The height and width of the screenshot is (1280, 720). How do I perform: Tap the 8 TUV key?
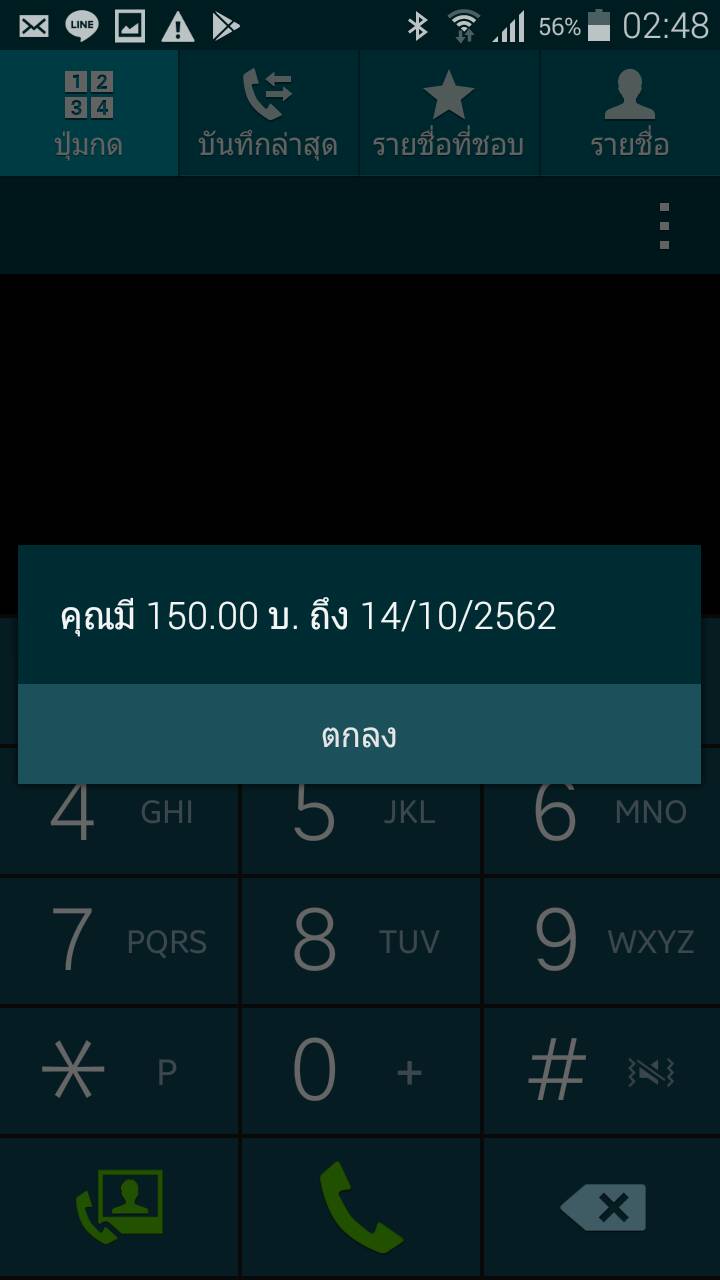361,941
